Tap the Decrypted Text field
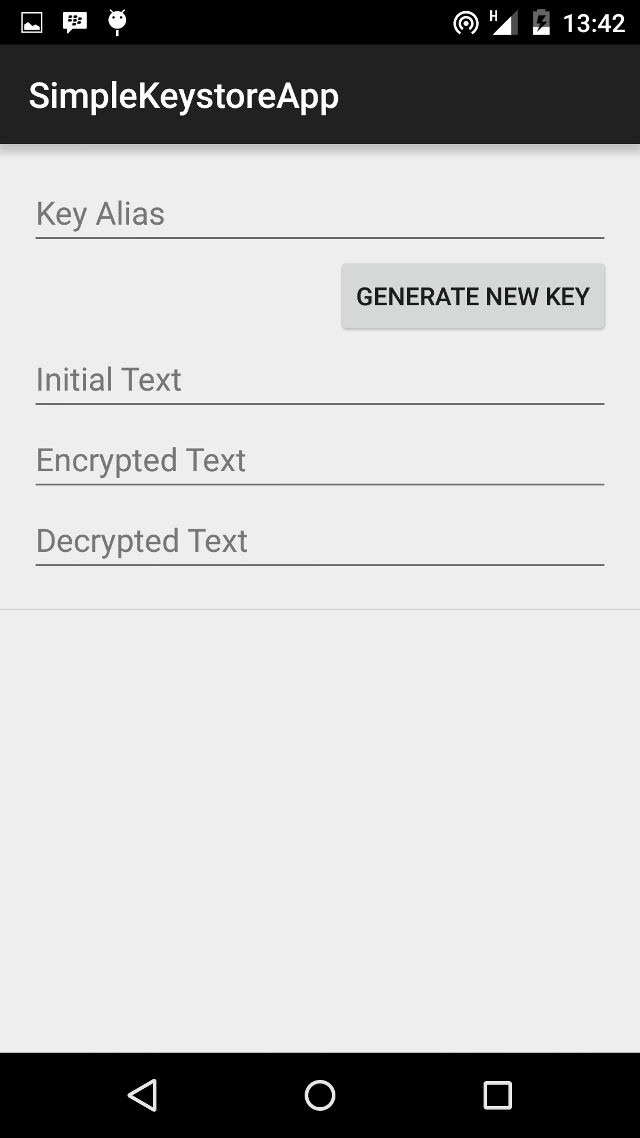Screen dimensions: 640x1138 319,541
